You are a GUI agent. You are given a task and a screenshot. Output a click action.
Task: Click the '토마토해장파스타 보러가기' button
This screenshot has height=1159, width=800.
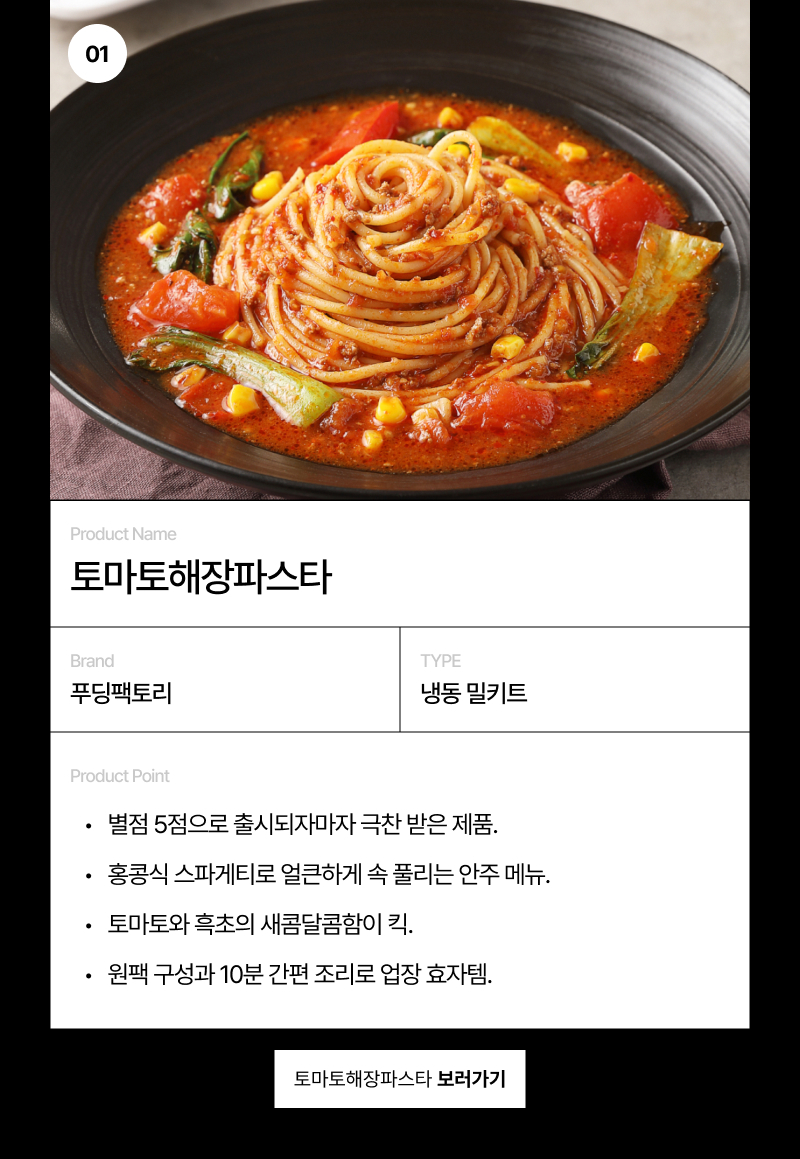pos(400,1078)
